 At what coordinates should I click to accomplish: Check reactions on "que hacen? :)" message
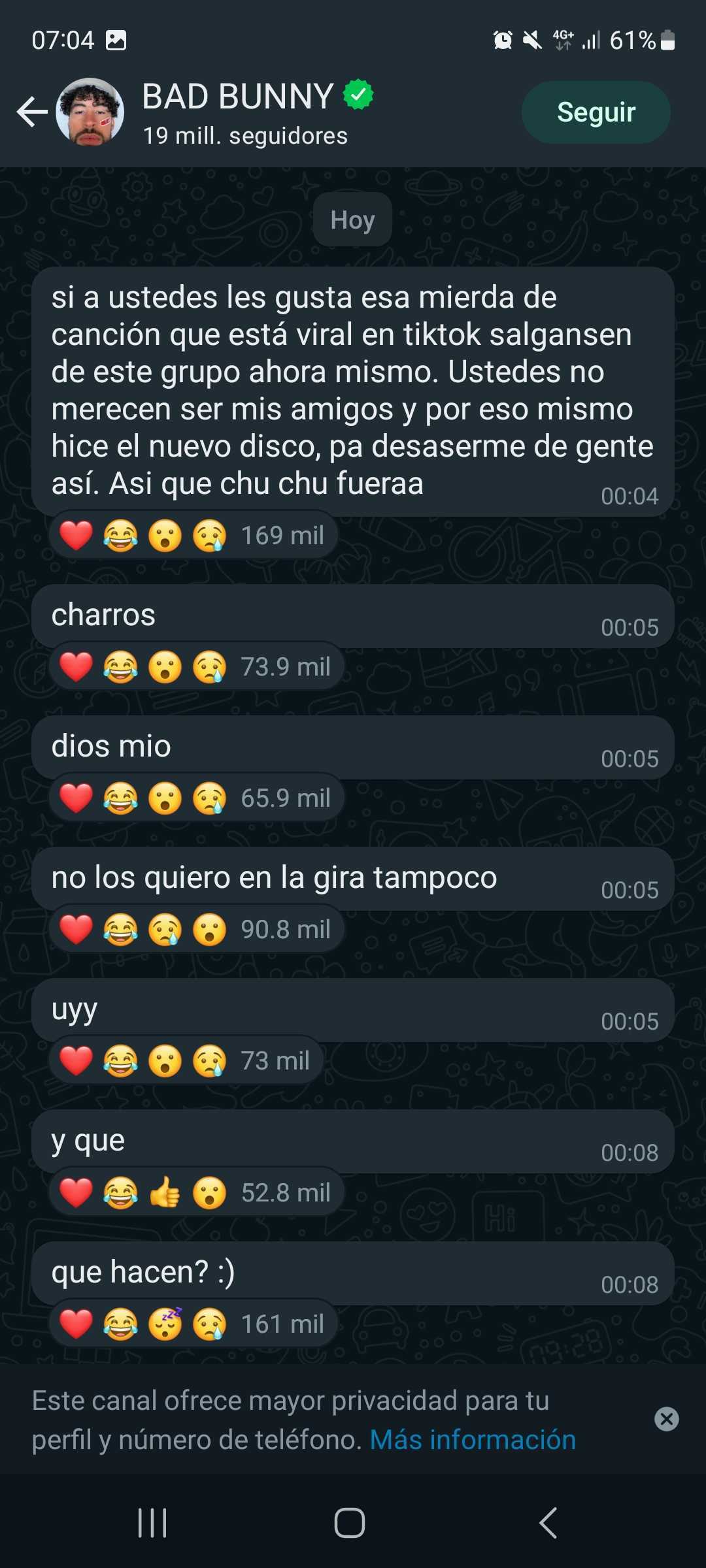point(193,1324)
